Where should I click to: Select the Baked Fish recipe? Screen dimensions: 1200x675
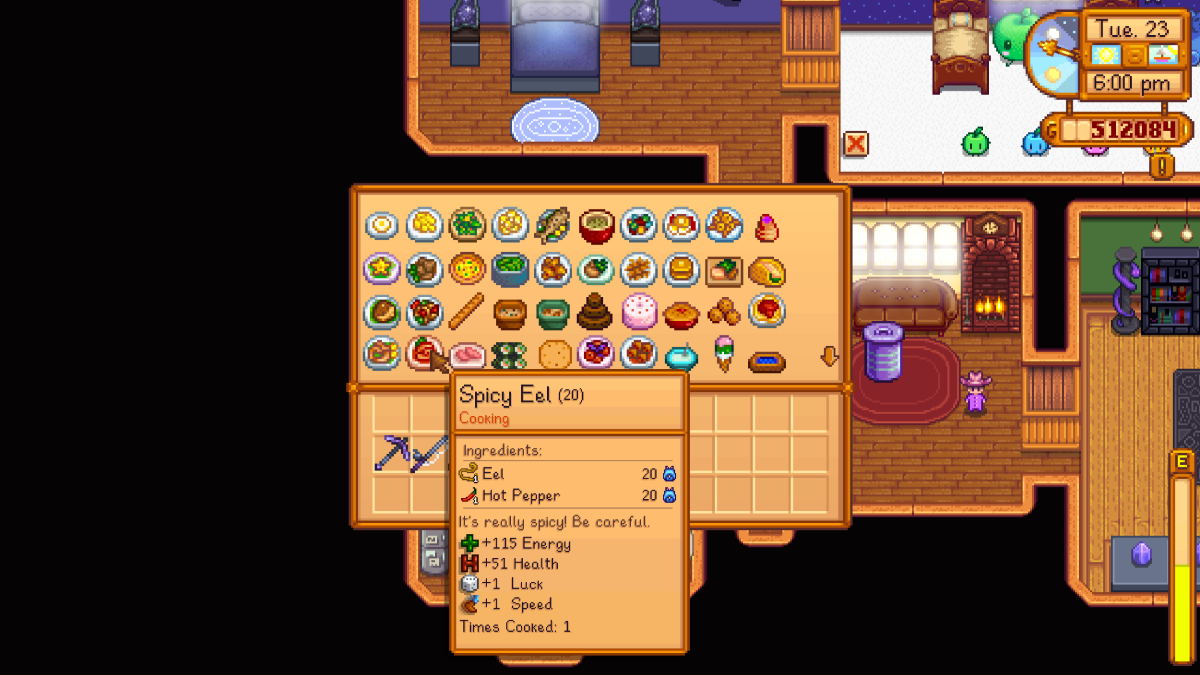[x=553, y=225]
